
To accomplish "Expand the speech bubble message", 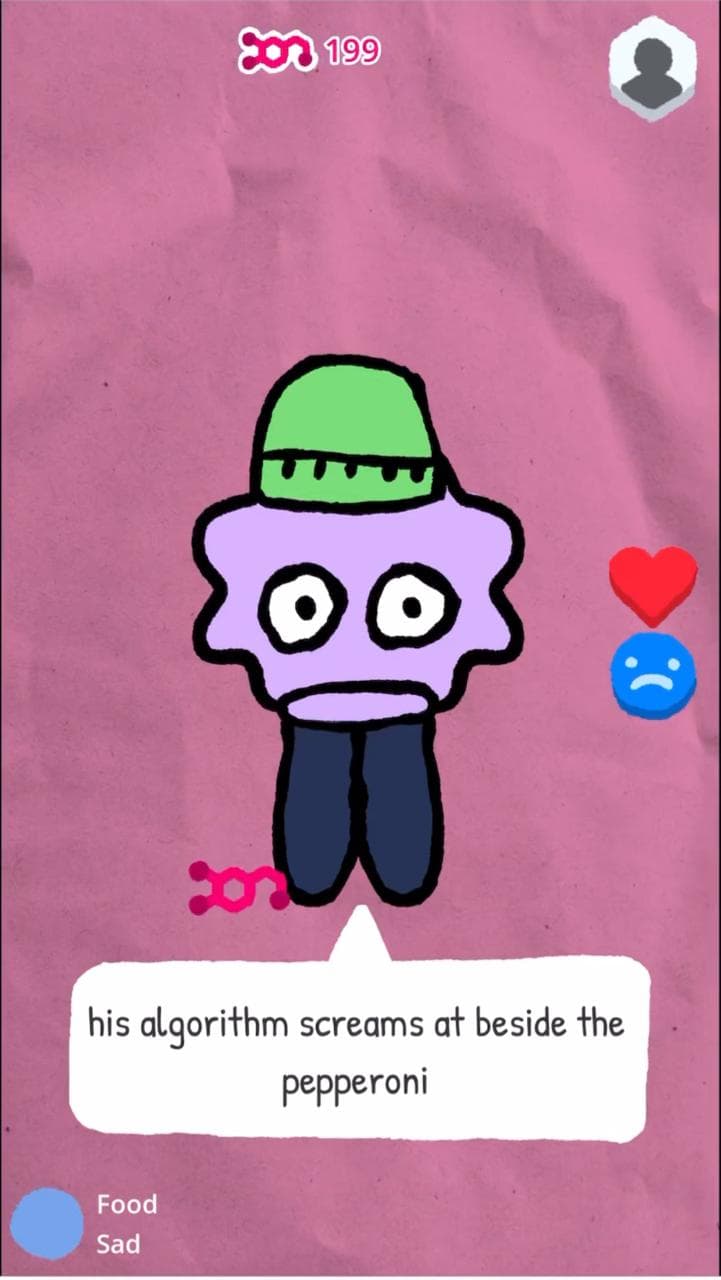I will coord(355,1050).
